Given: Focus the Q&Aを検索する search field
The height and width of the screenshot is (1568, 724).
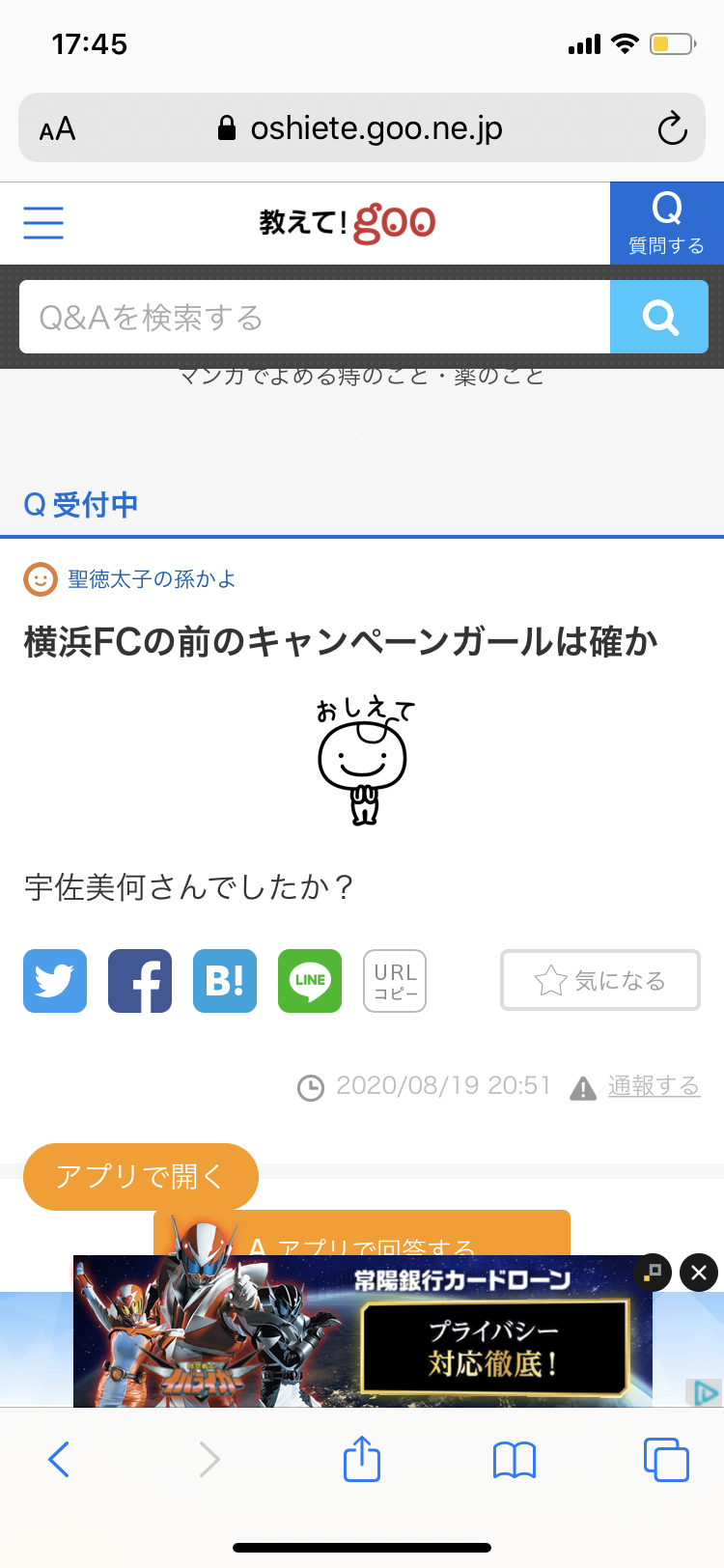Looking at the screenshot, I should (x=315, y=318).
